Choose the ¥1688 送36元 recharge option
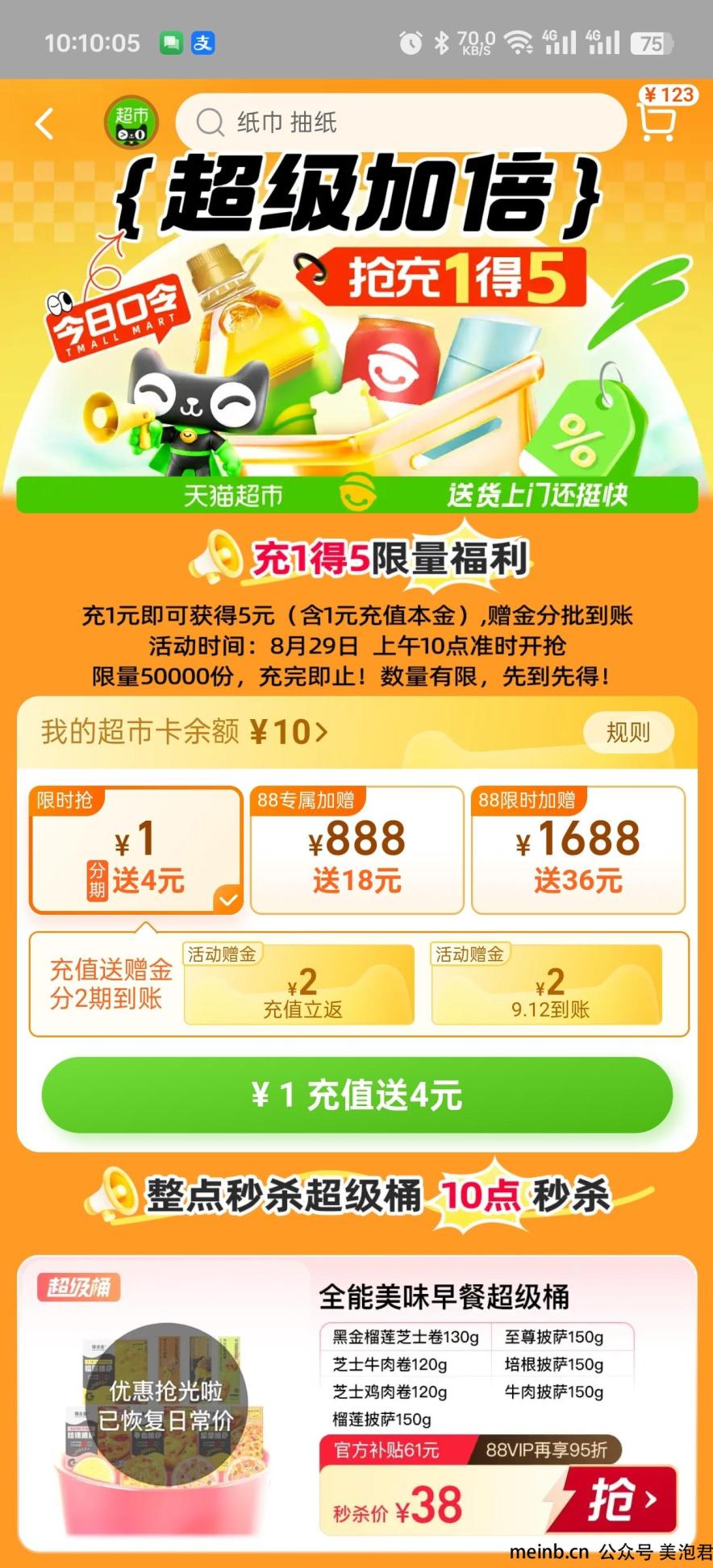Viewport: 713px width, 1568px height. tap(577, 851)
